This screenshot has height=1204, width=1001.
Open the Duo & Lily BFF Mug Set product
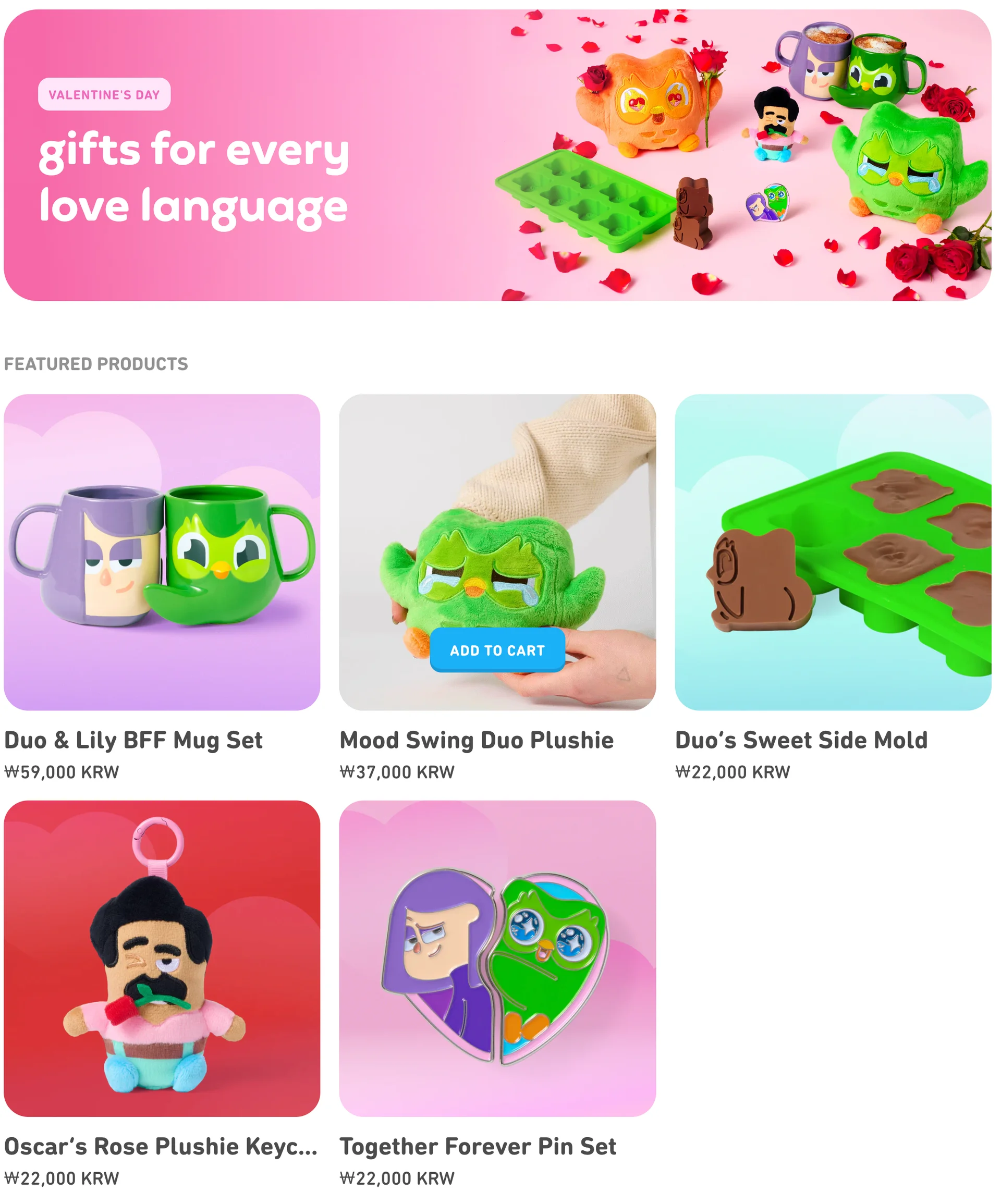coord(162,551)
